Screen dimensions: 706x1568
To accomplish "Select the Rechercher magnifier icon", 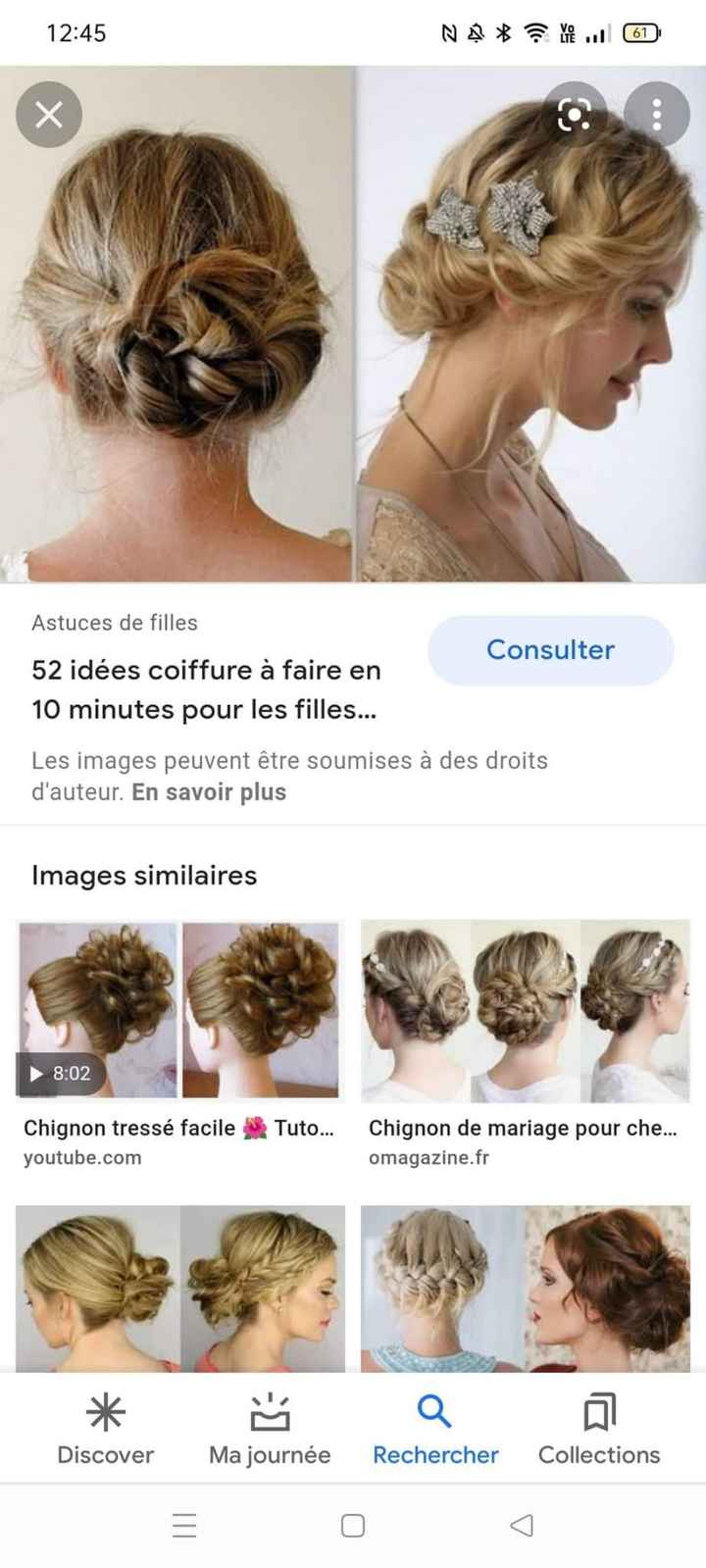I will [434, 1413].
